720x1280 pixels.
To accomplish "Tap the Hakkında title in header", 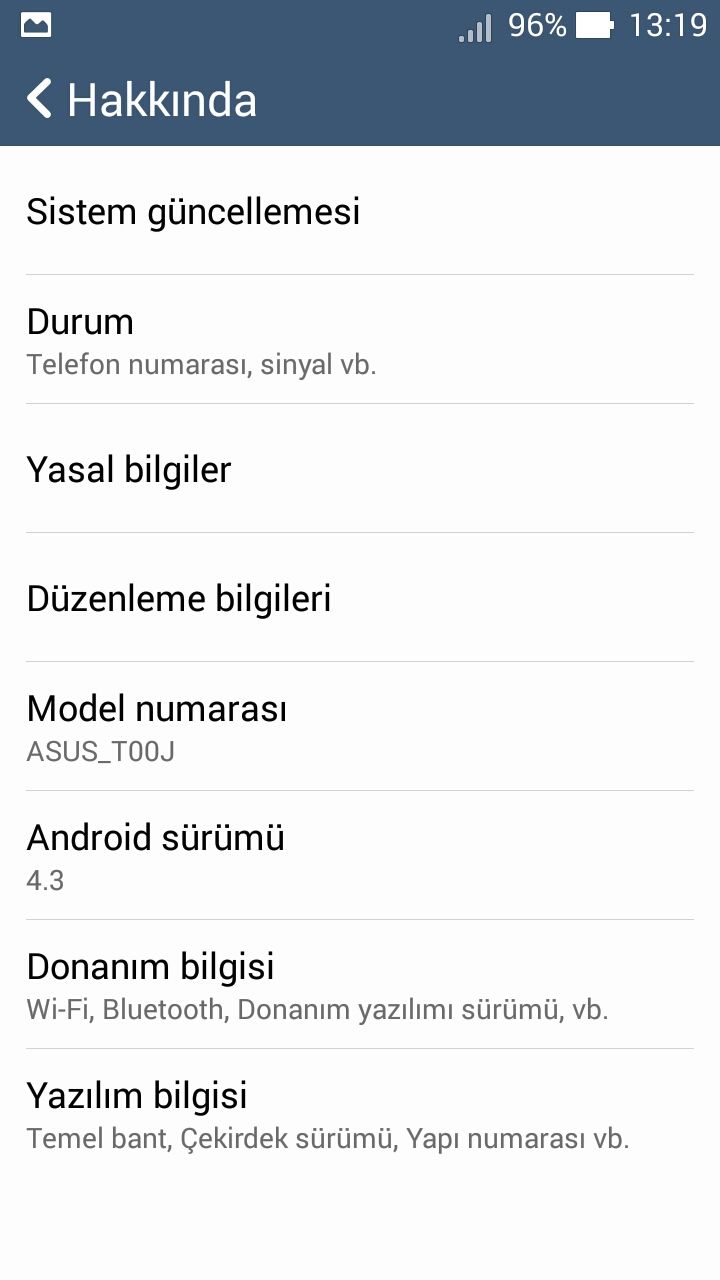I will click(x=162, y=99).
